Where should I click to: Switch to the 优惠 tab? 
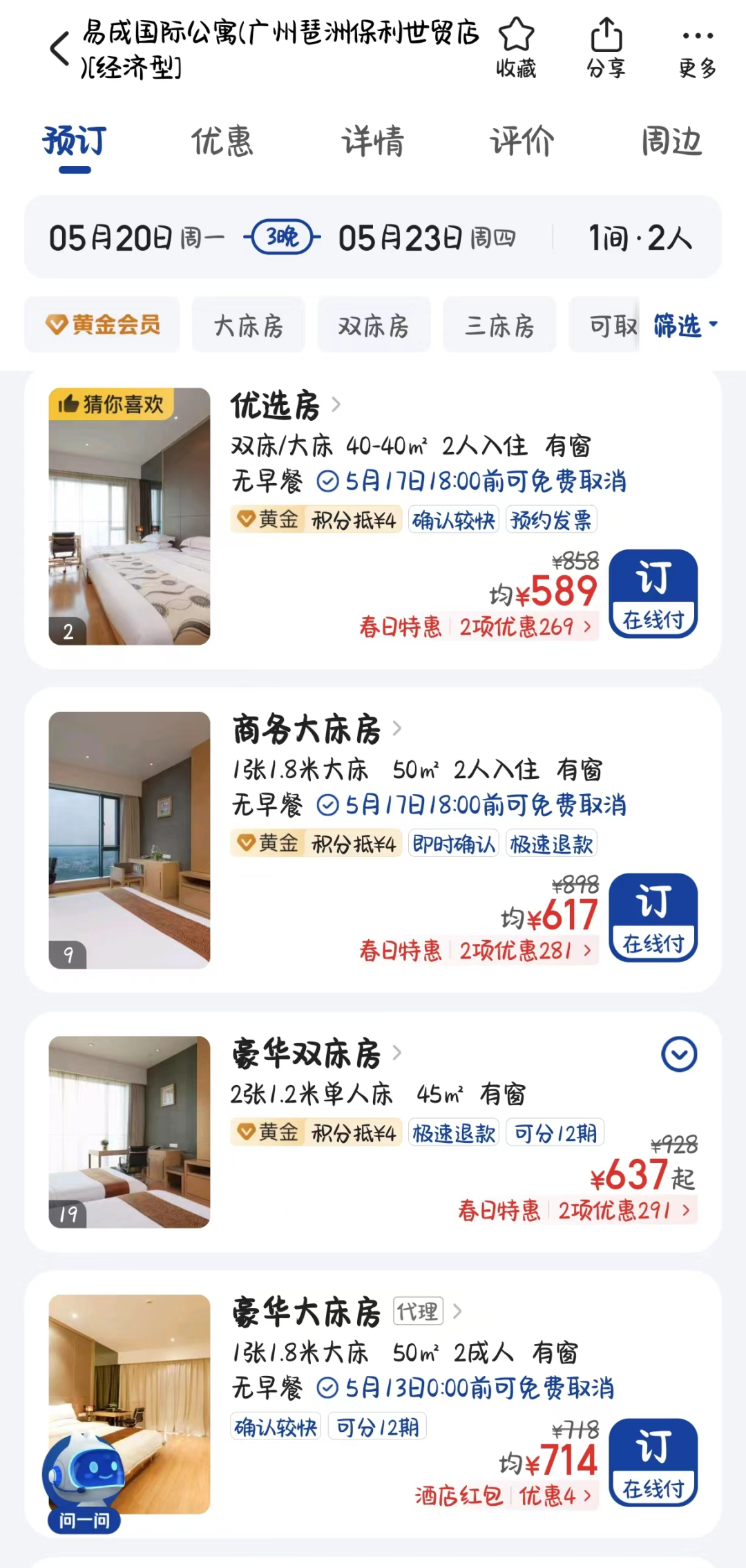(x=222, y=142)
